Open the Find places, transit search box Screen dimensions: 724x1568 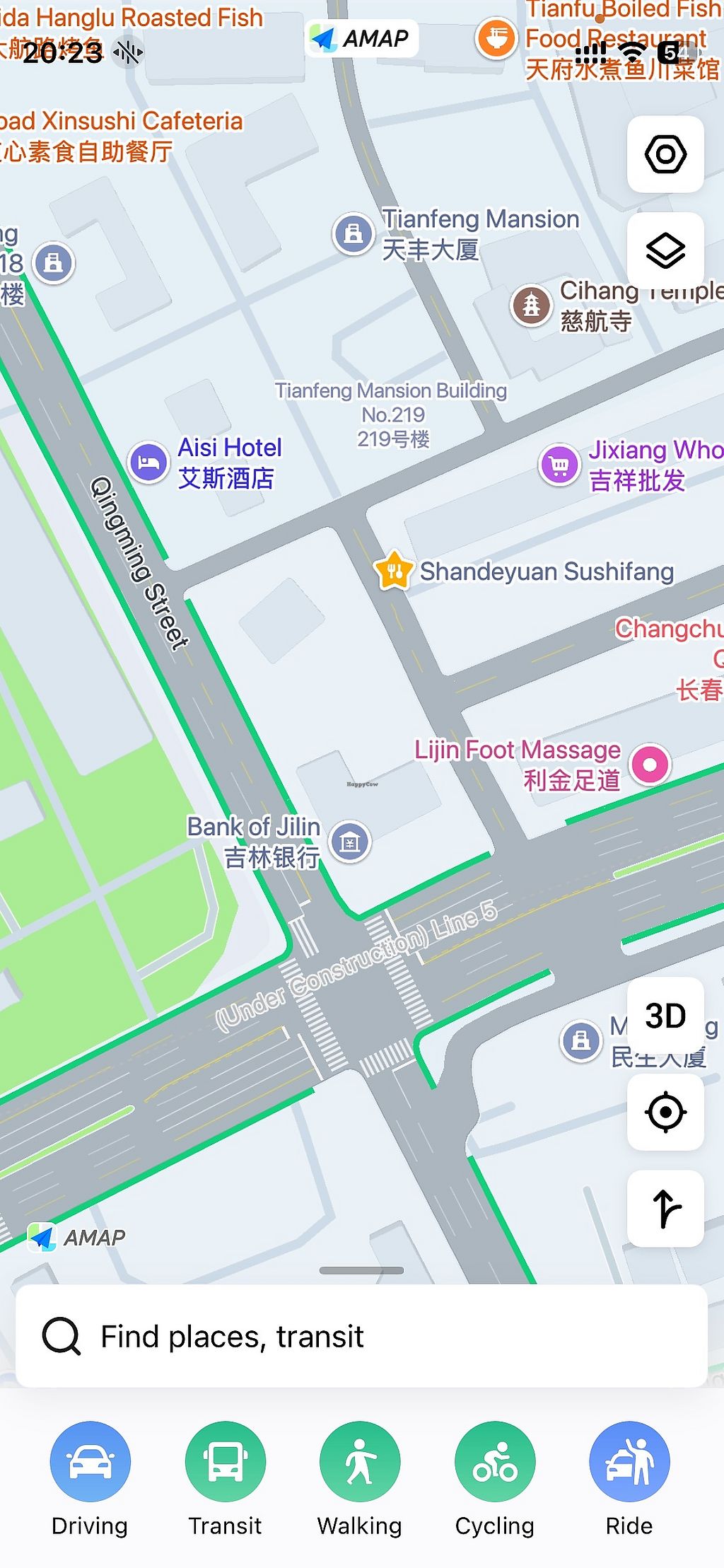(x=361, y=1337)
